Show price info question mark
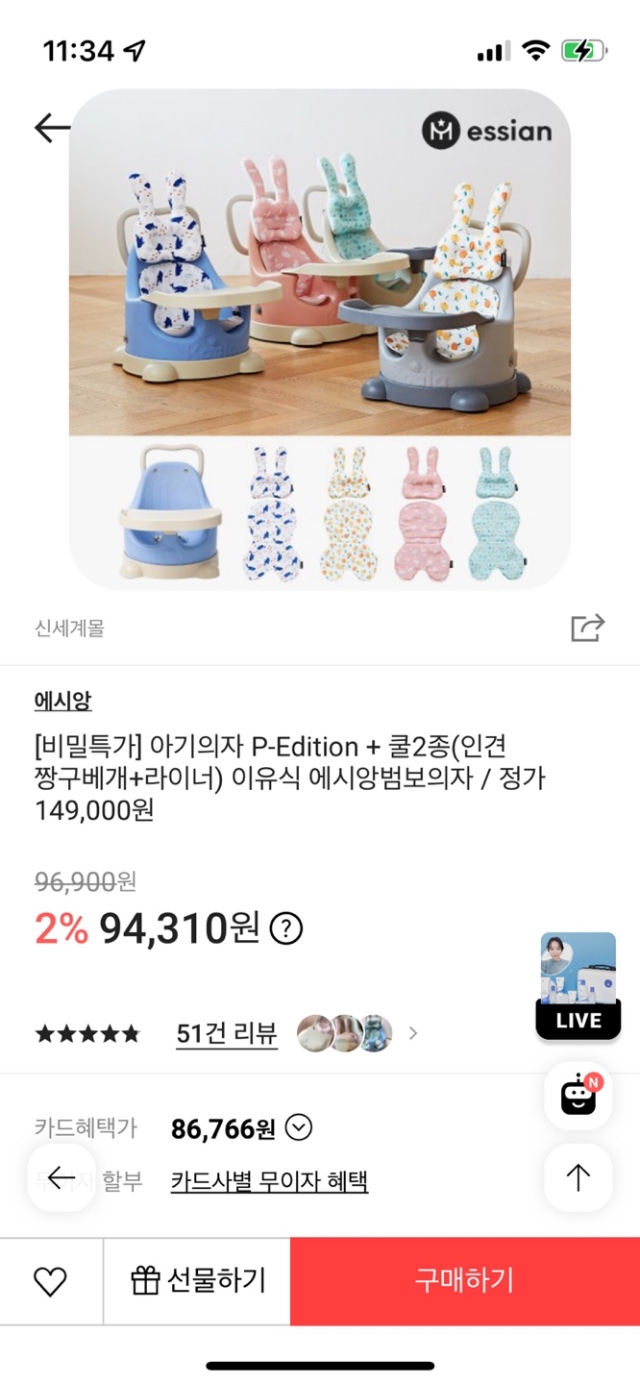This screenshot has height=1384, width=640. [286, 929]
